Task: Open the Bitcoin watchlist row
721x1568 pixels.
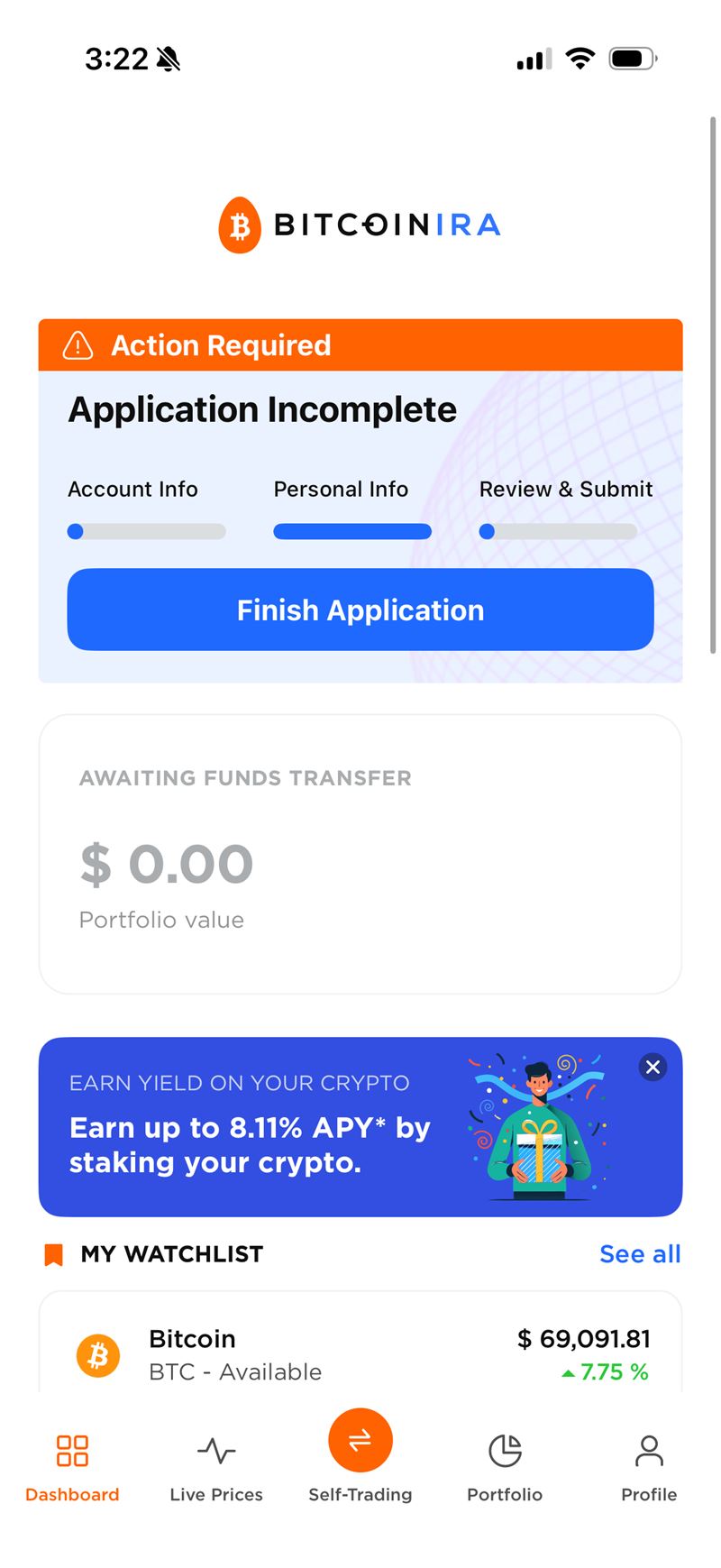Action: pos(360,1353)
